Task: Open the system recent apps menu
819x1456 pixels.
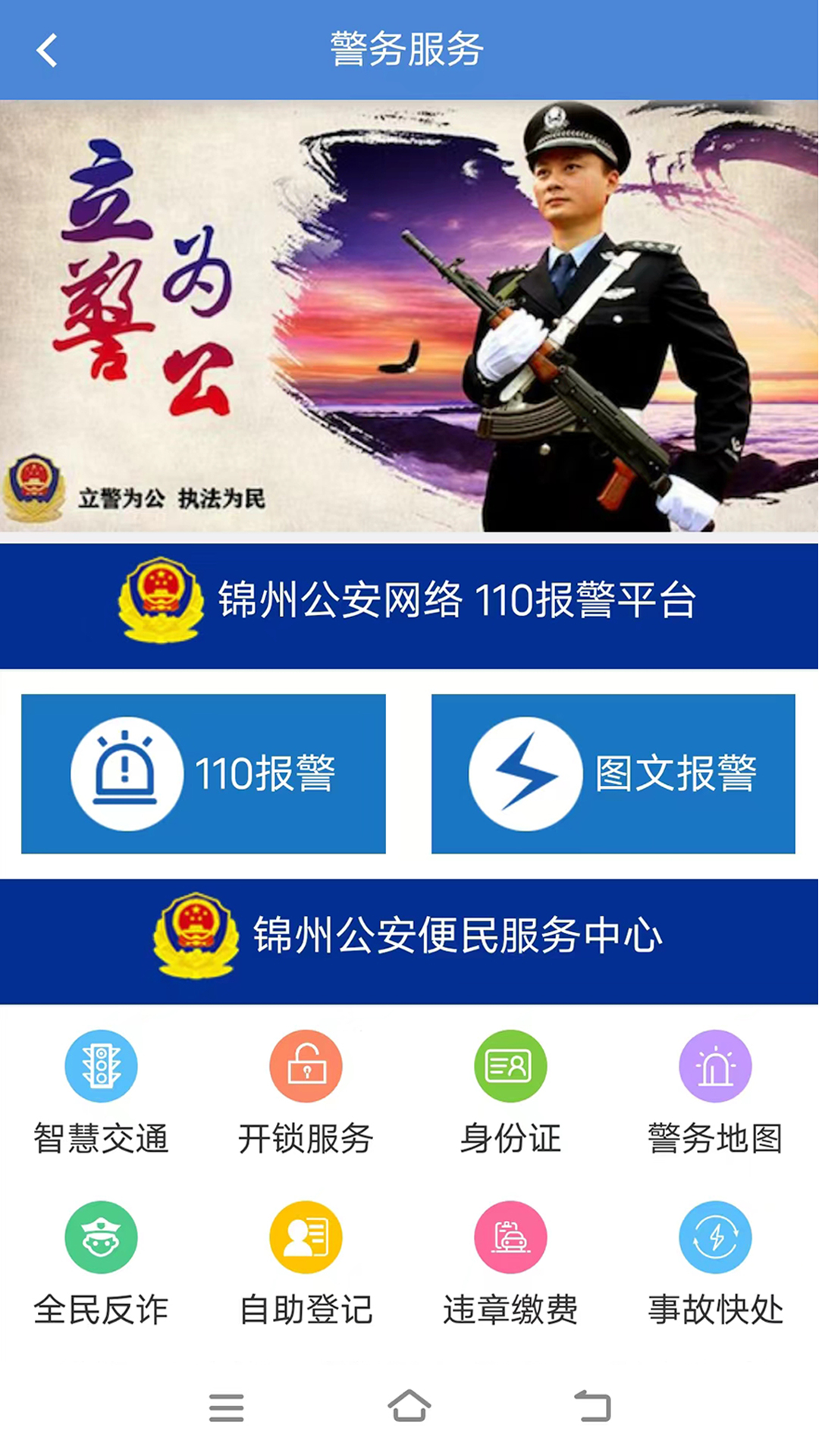Action: [x=227, y=1407]
